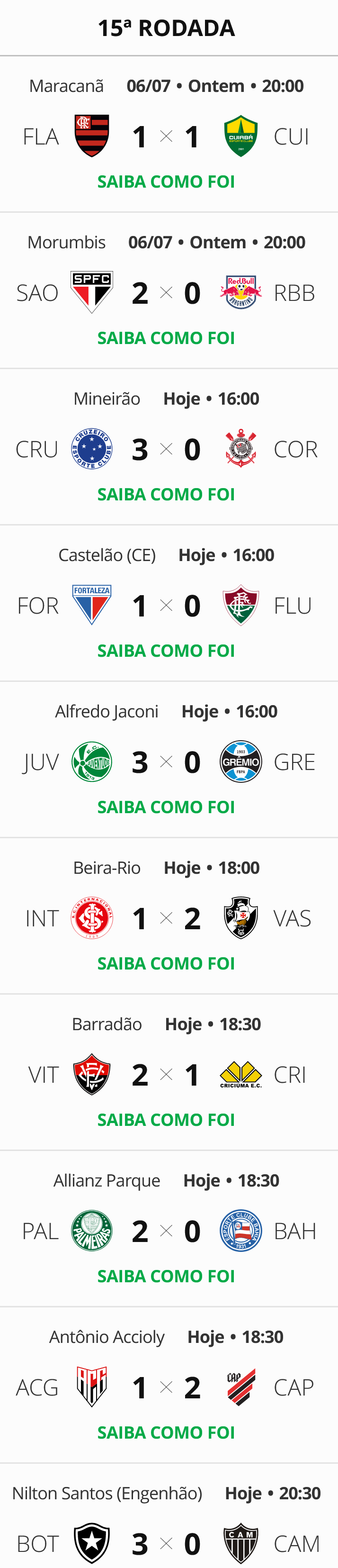This screenshot has height=1568, width=338.
Task: Open 'Saiba como foi' for Flamengo vs Cuiabá
Action: coord(166,181)
